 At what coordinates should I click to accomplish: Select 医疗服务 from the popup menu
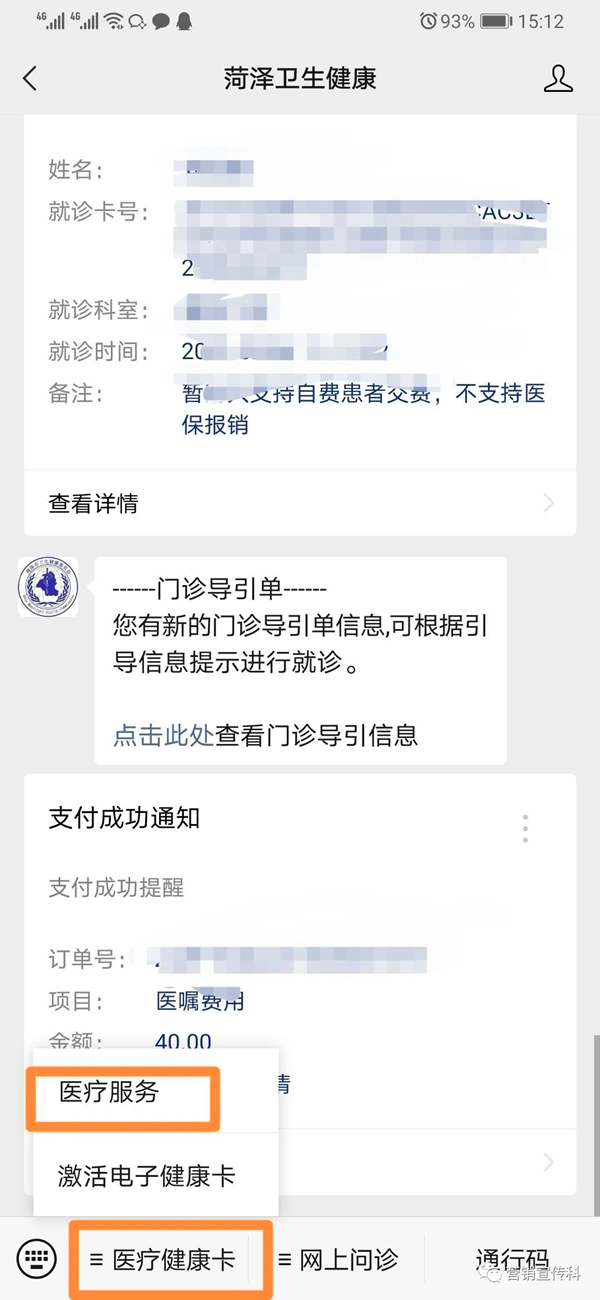pos(125,1093)
